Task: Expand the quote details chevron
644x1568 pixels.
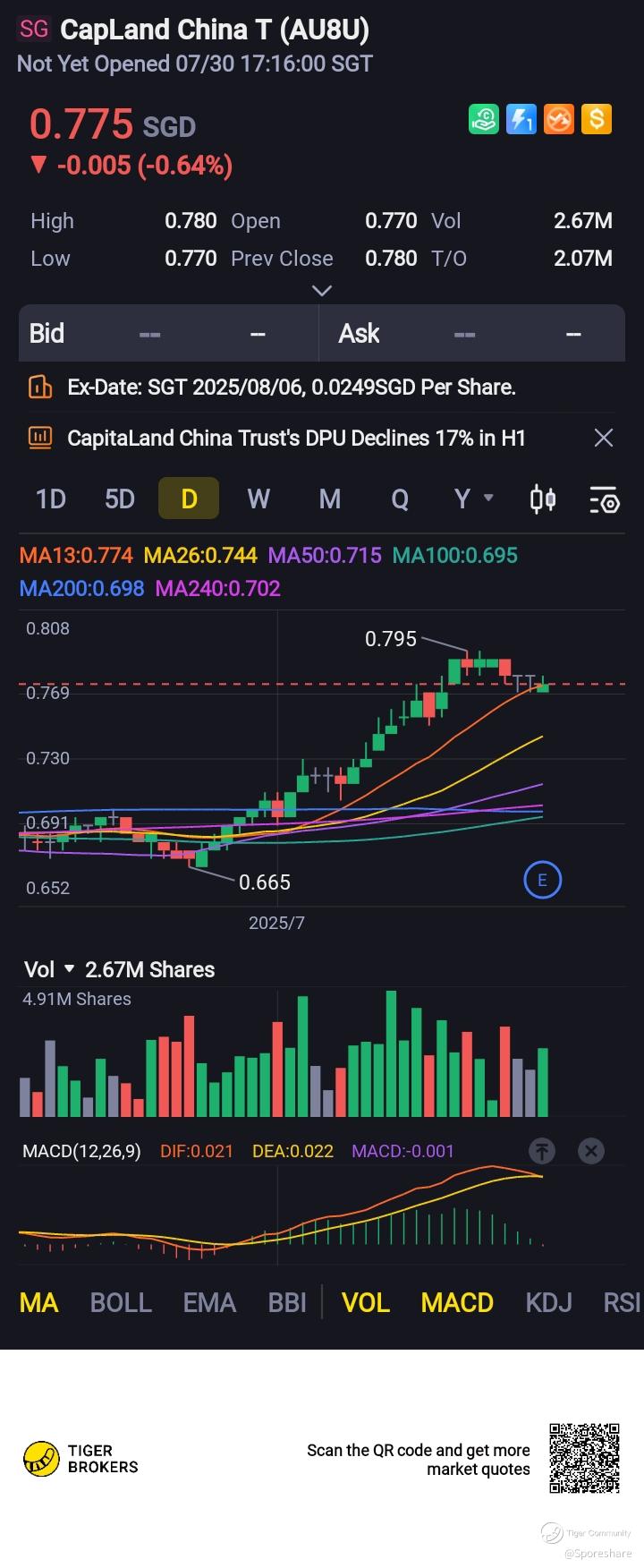Action: (x=321, y=290)
